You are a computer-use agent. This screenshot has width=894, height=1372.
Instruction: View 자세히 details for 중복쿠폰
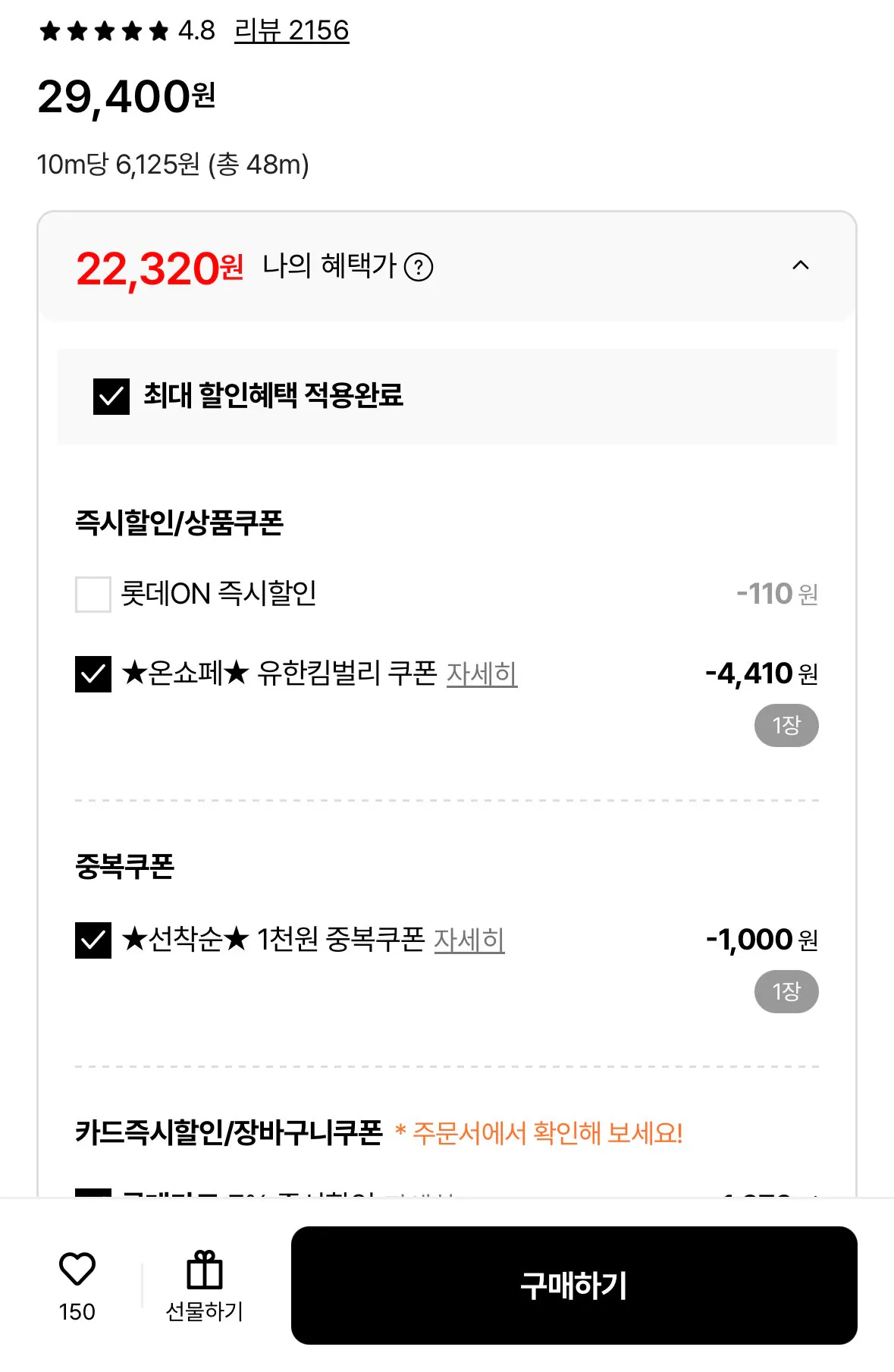click(470, 942)
